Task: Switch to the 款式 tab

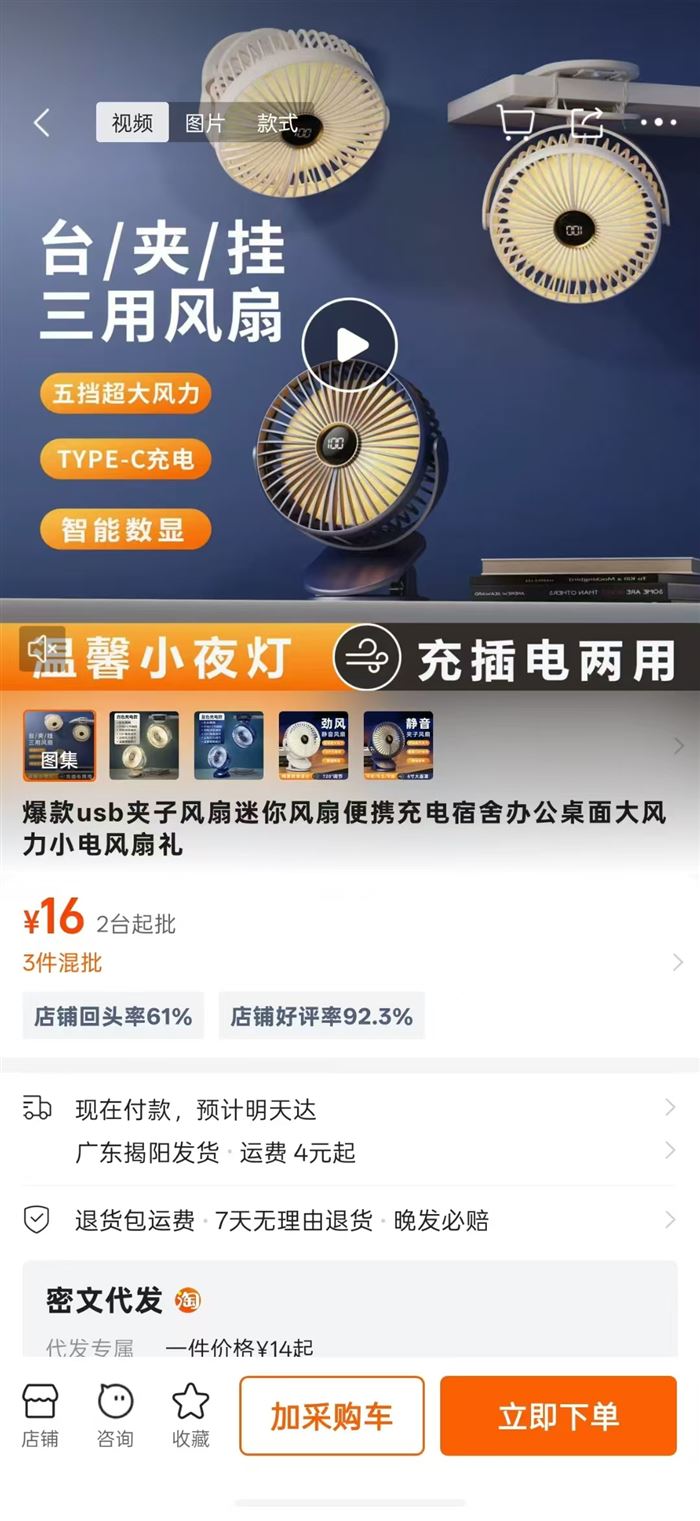Action: pyautogui.click(x=277, y=123)
